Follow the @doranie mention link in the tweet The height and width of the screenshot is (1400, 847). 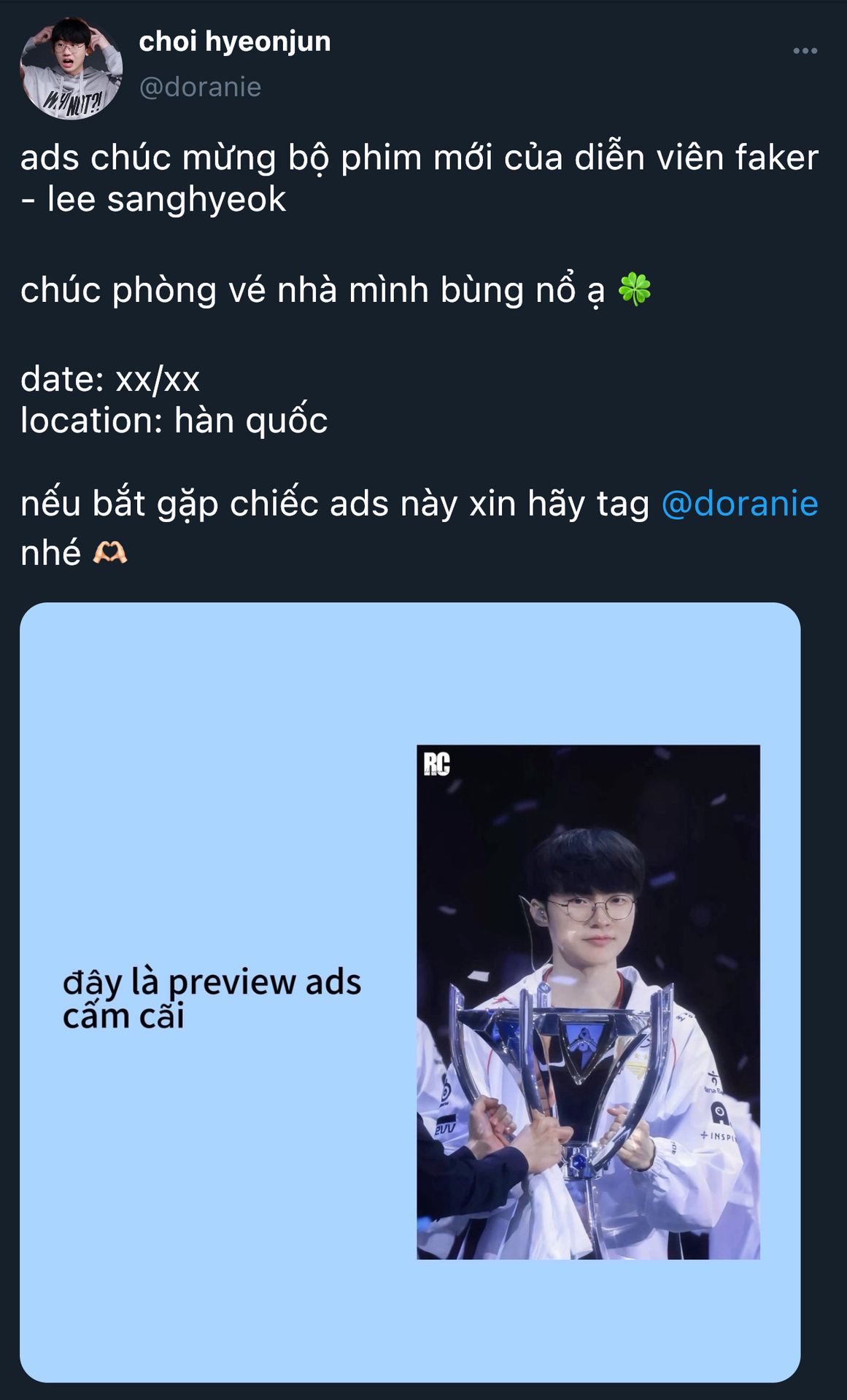740,504
